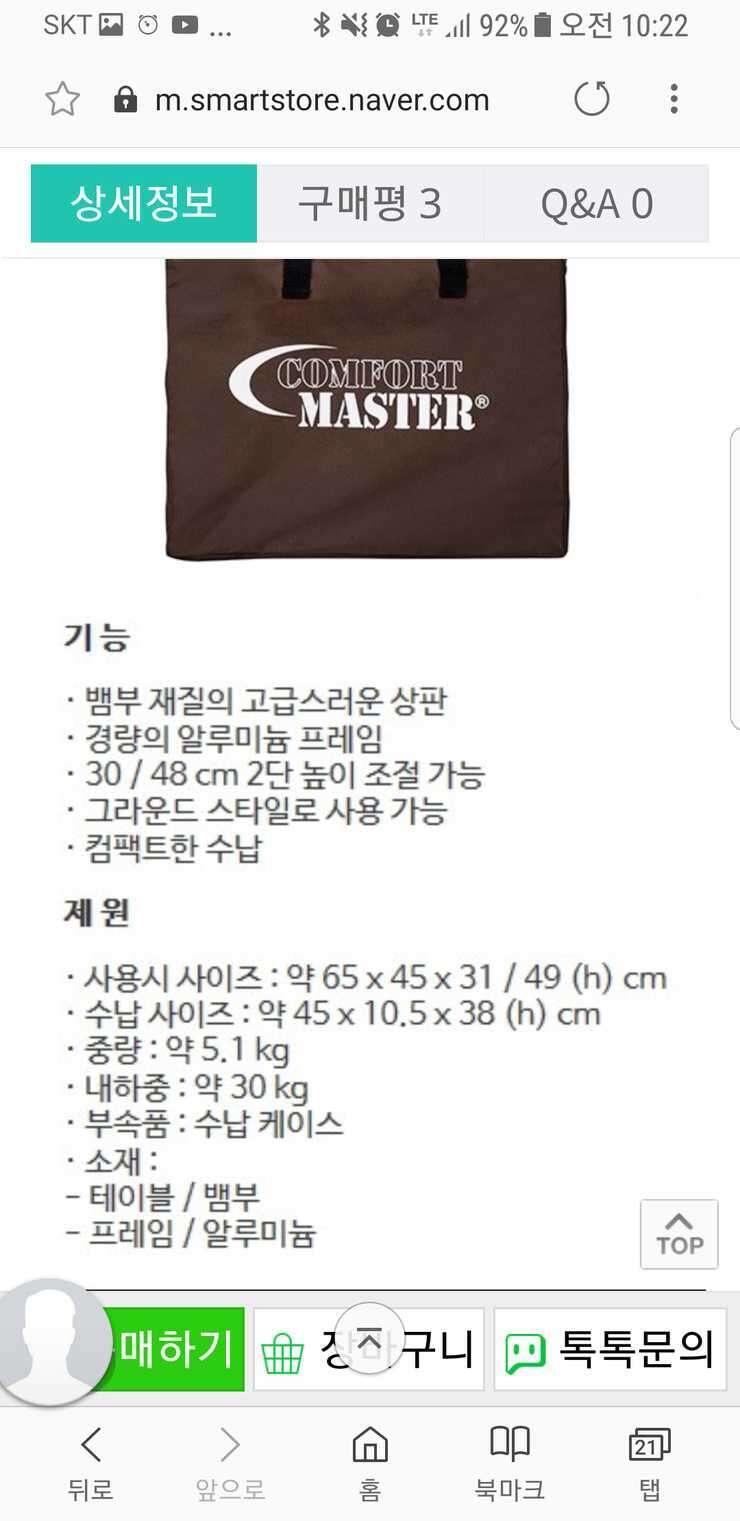Tap the floating profile avatar bubble
This screenshot has height=1521, width=740.
[x=52, y=1343]
